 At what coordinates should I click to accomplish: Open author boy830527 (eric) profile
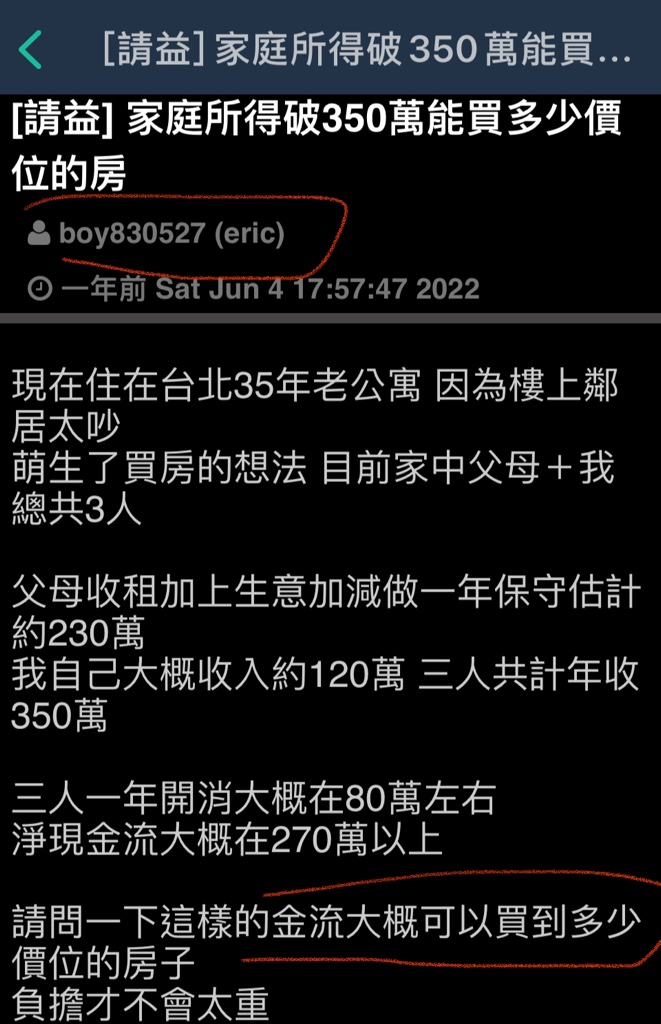[171, 234]
